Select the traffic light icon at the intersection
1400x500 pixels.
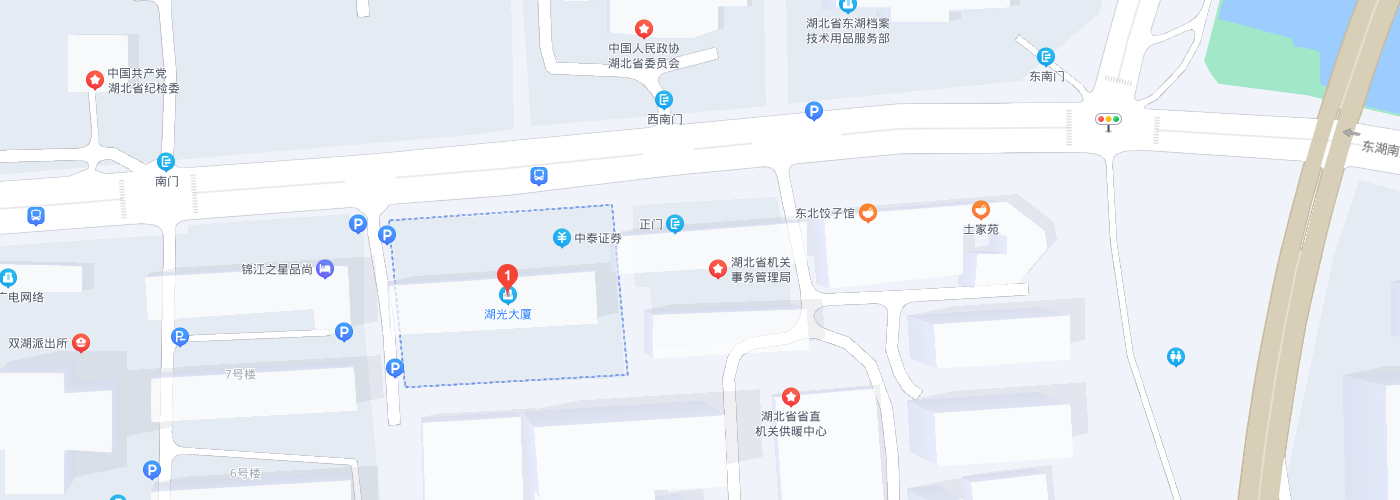[x=1108, y=120]
